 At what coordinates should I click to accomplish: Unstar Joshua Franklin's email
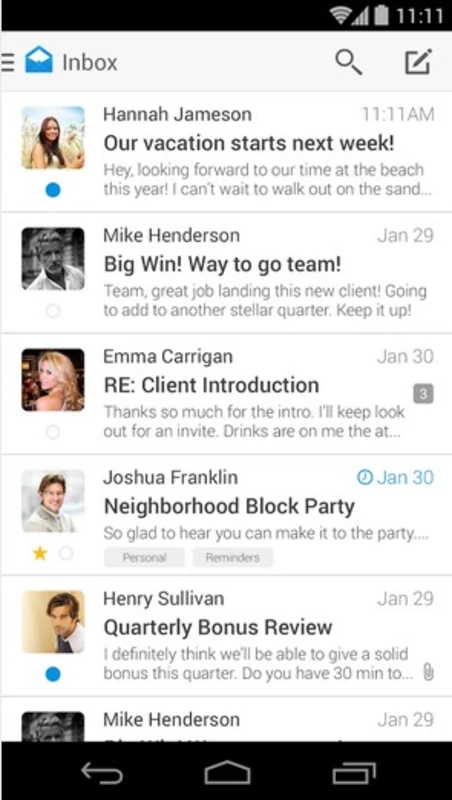(39, 553)
